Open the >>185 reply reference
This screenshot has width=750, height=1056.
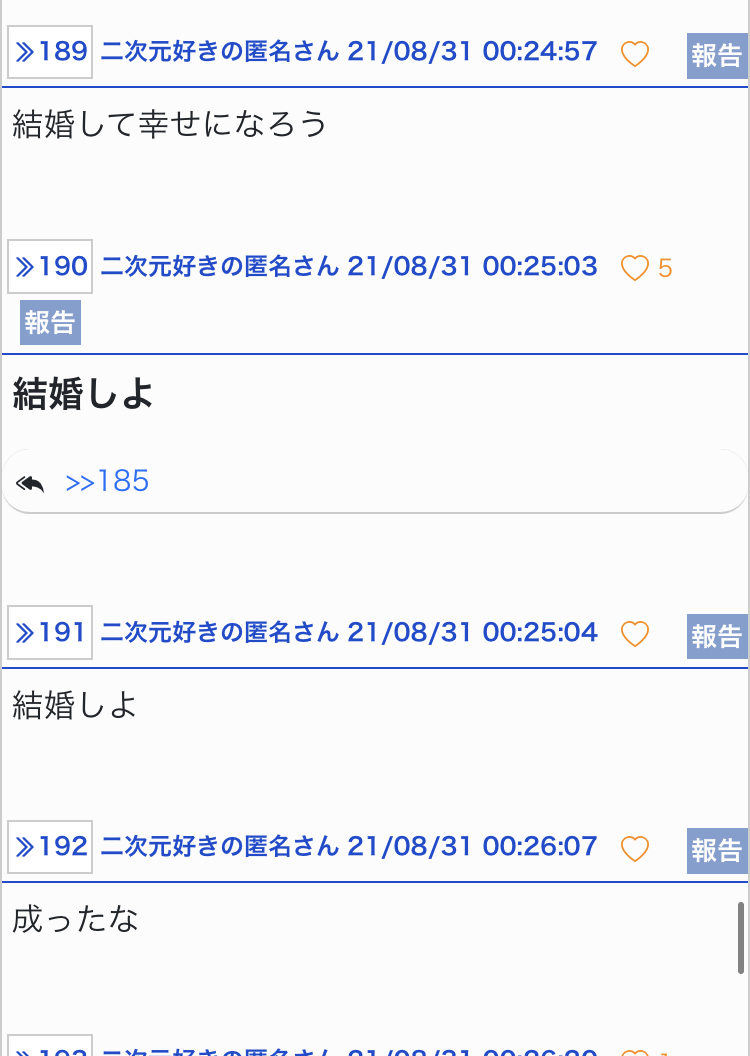pyautogui.click(x=107, y=482)
